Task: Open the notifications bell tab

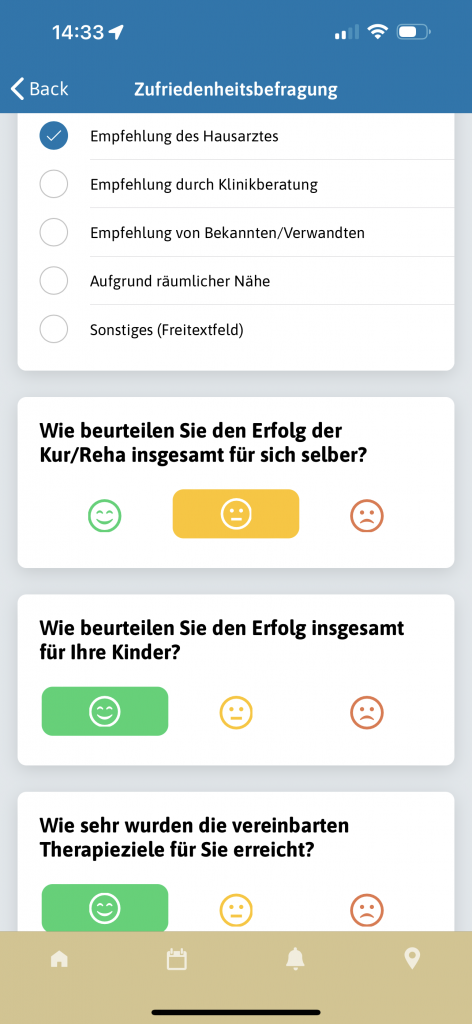Action: 295,958
